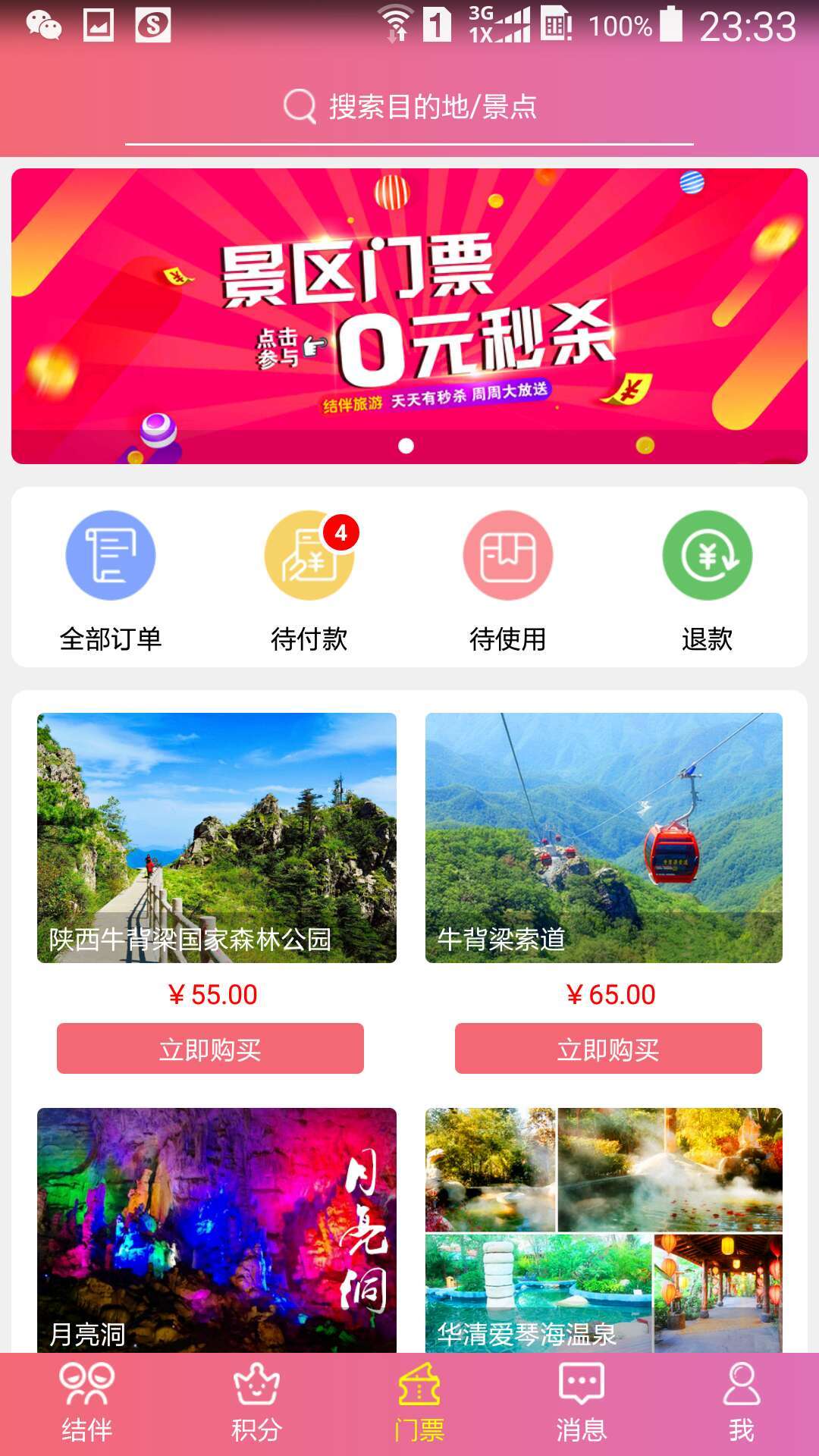This screenshot has height=1456, width=819.
Task: Tap the search box 搜索目的地/景点
Action: point(409,108)
